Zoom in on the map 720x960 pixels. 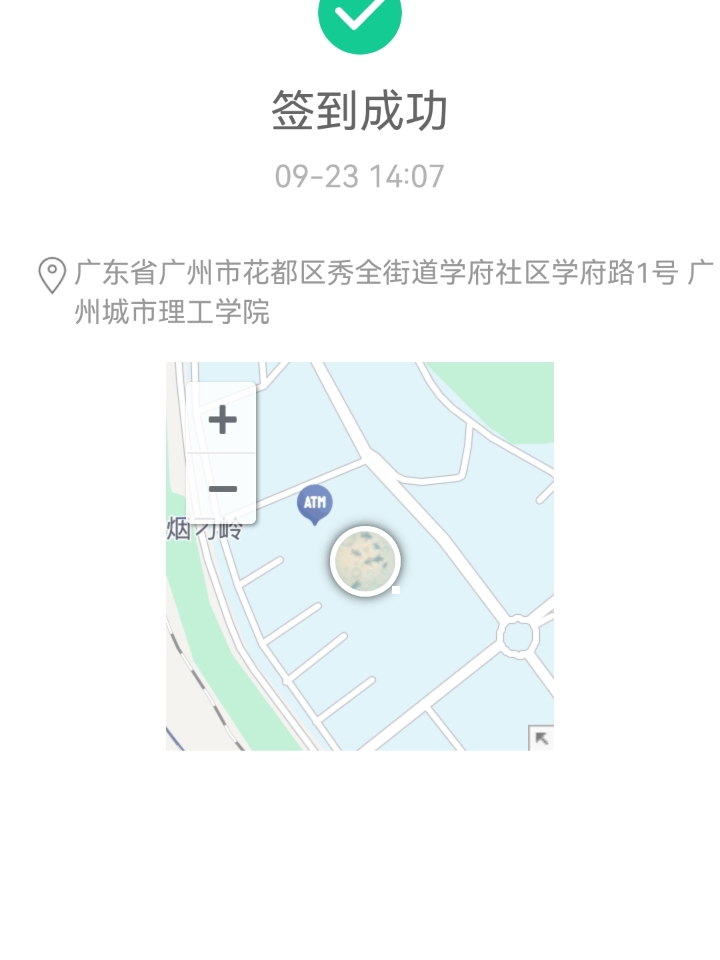[x=222, y=419]
